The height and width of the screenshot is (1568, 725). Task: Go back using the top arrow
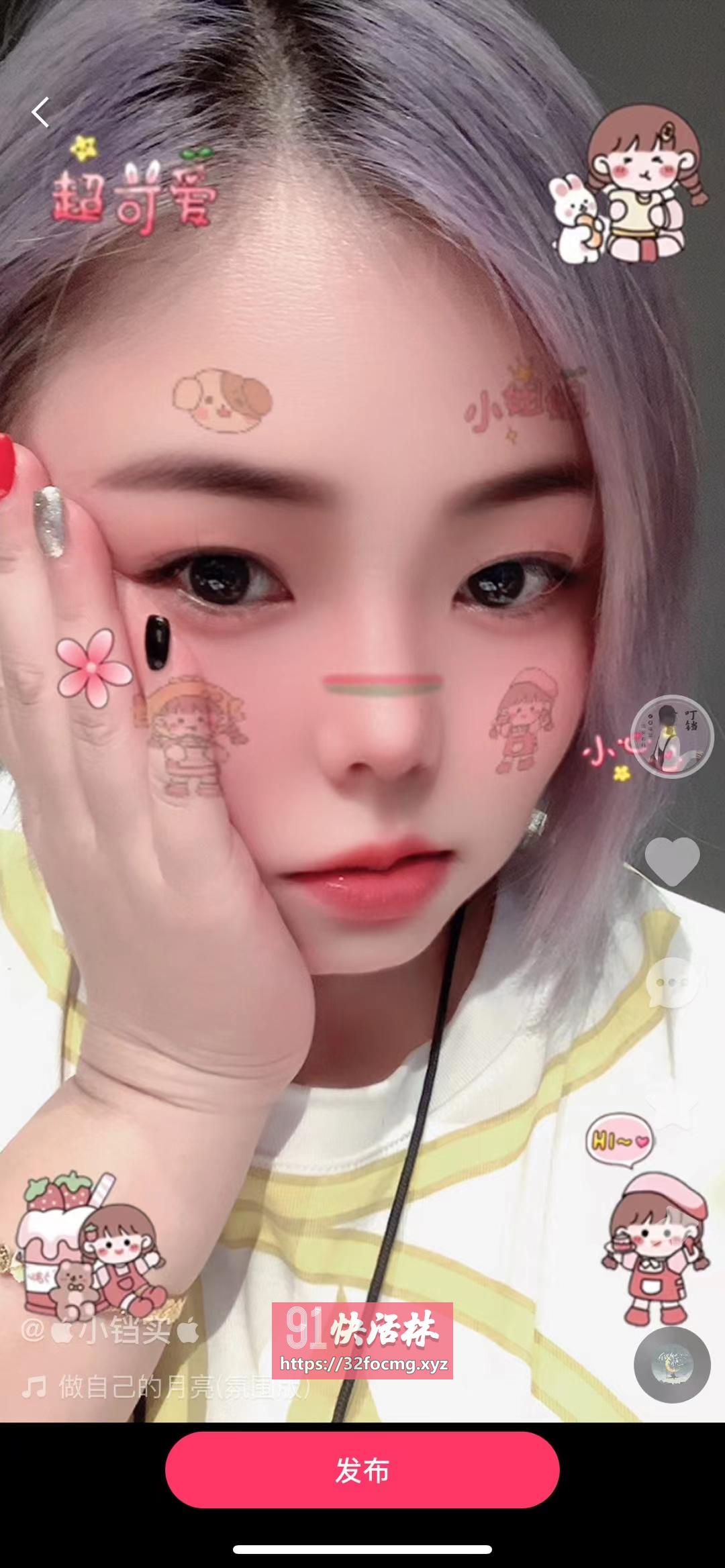[x=40, y=112]
